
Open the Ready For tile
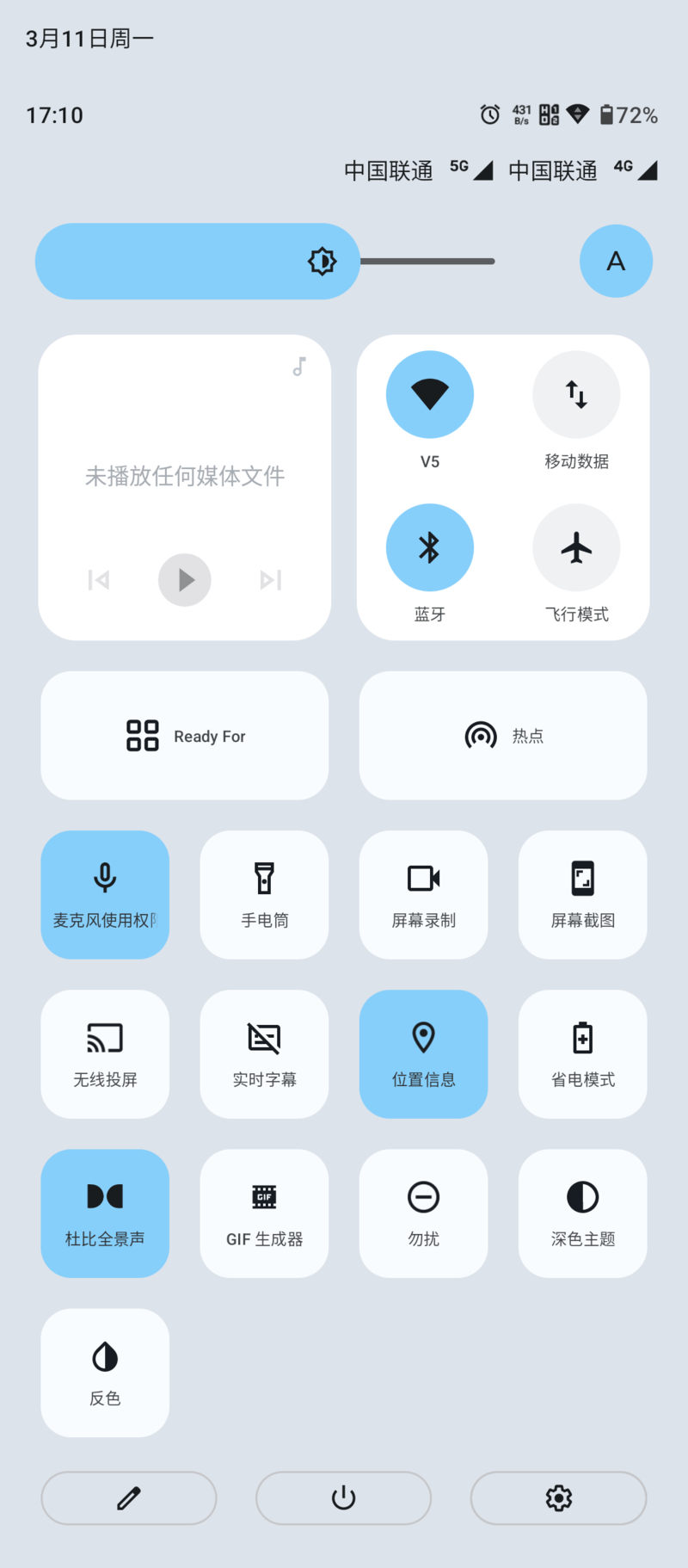tap(185, 736)
